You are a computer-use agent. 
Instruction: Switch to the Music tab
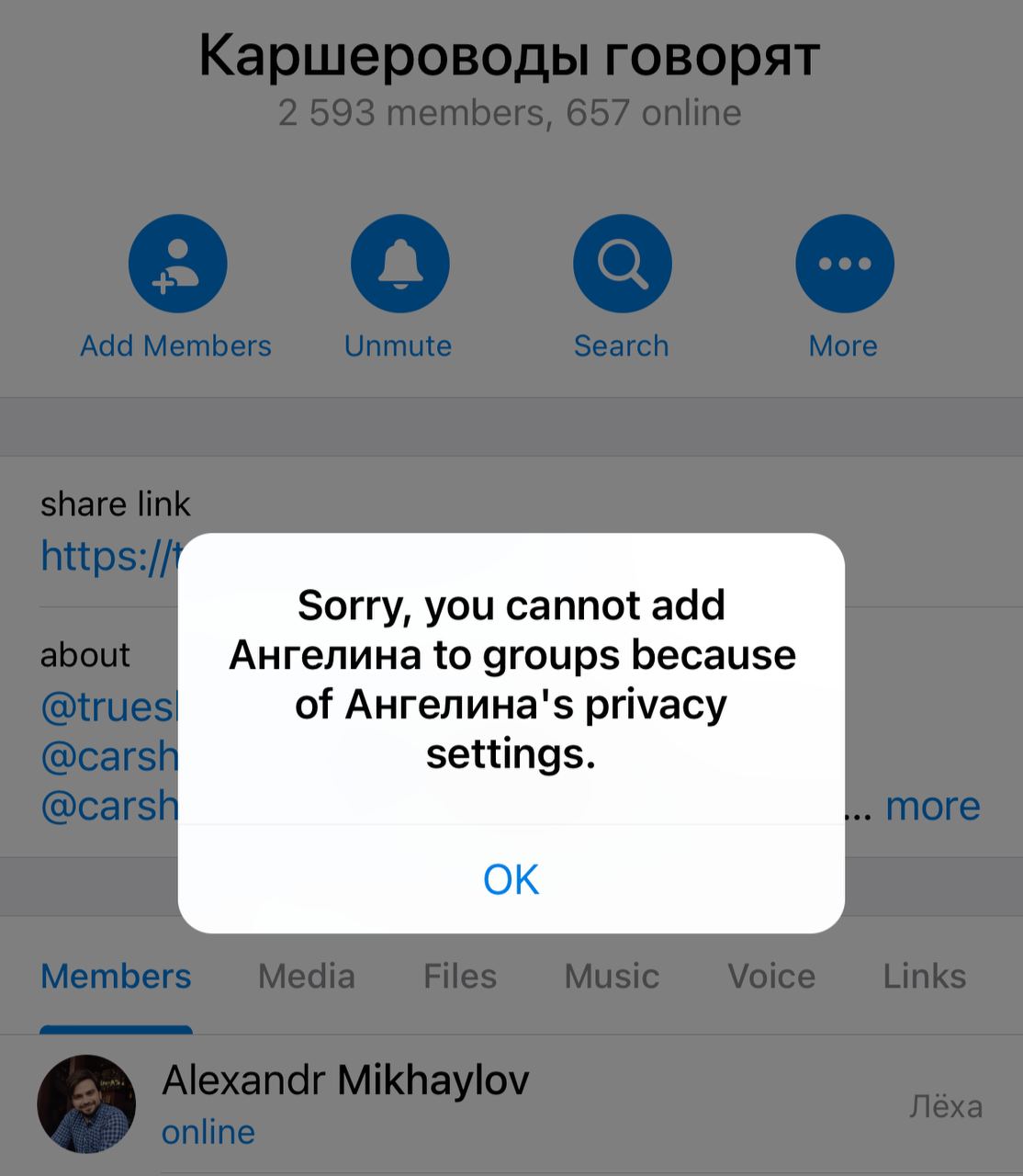[x=612, y=976]
